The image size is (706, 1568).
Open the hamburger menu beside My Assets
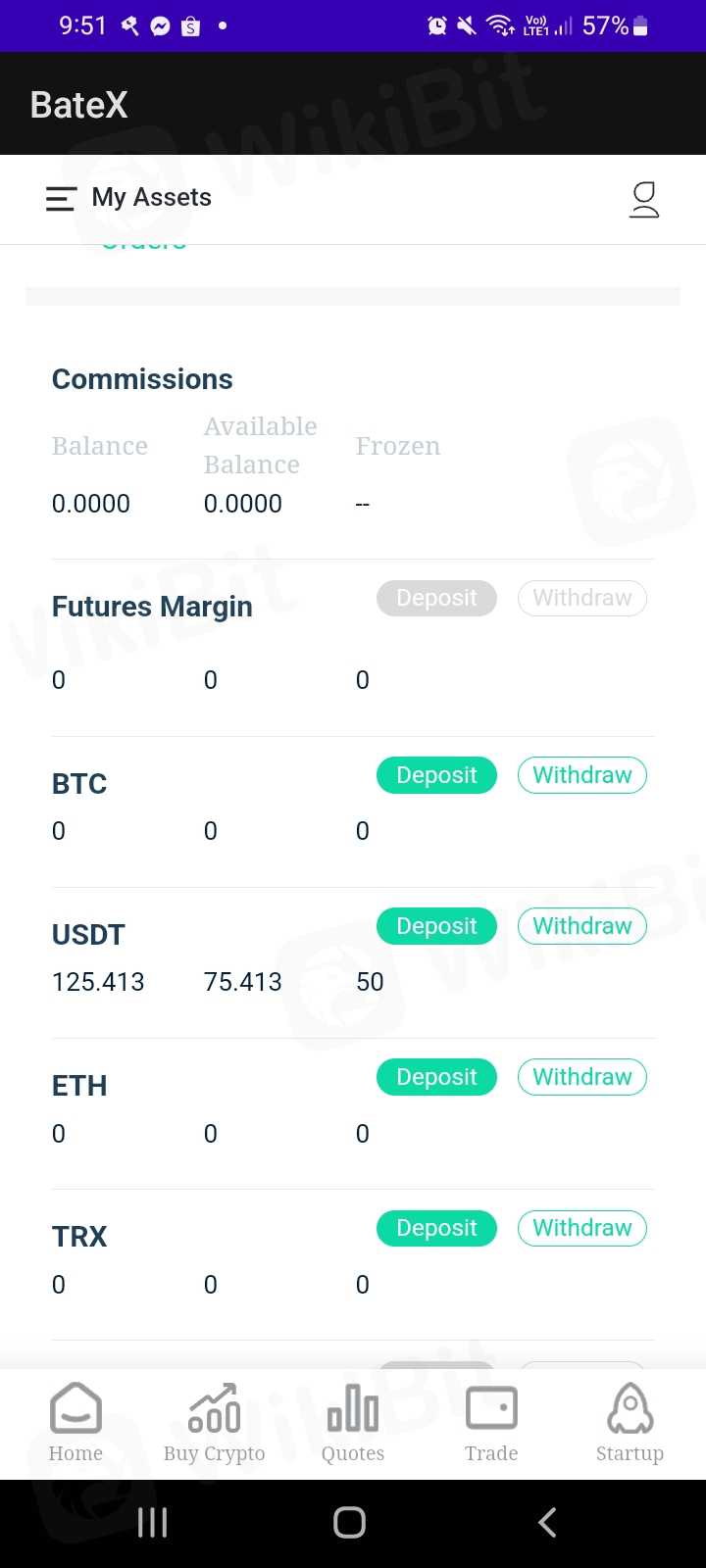coord(61,199)
